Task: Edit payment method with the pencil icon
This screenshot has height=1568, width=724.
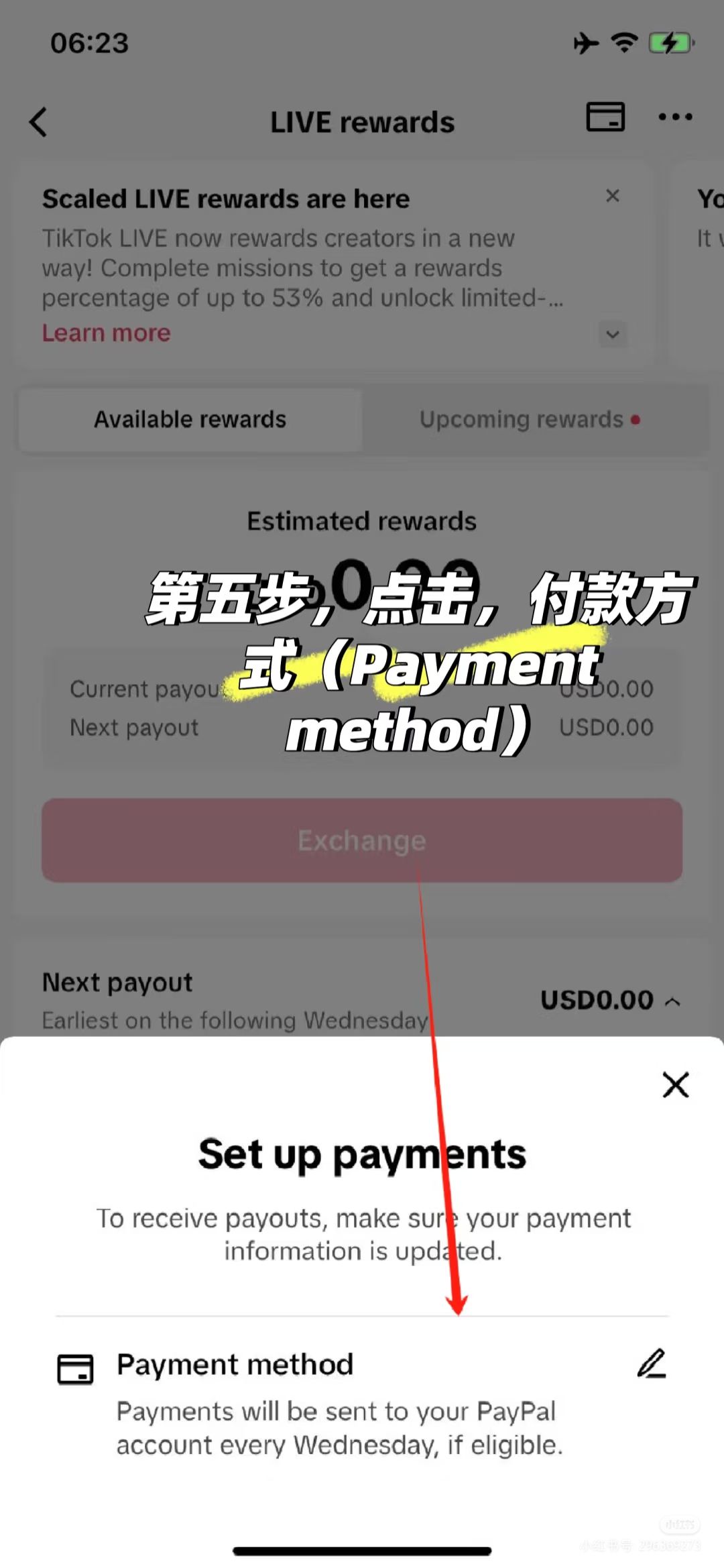Action: tap(652, 1363)
